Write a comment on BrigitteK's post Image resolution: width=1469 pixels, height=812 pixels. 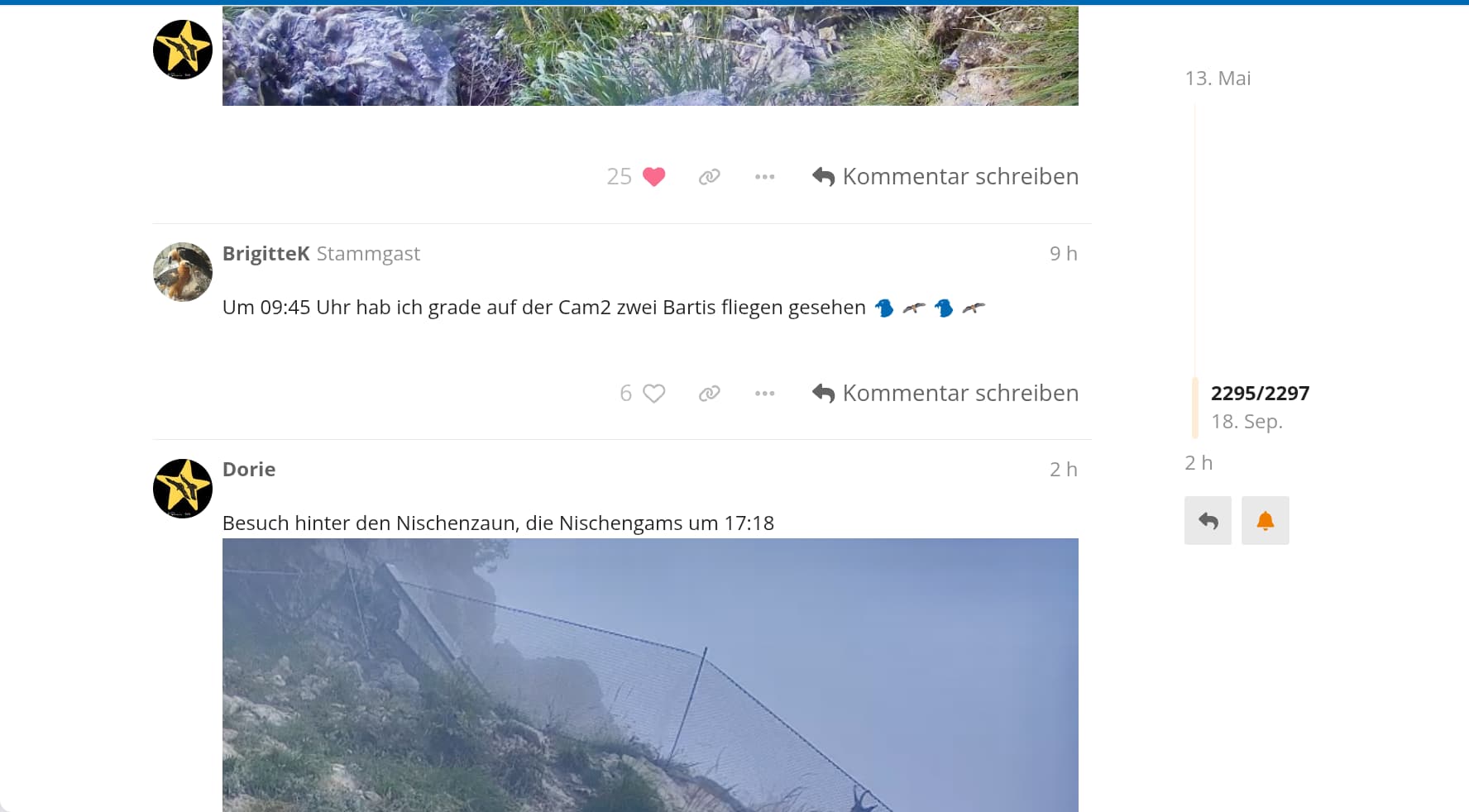(x=945, y=394)
